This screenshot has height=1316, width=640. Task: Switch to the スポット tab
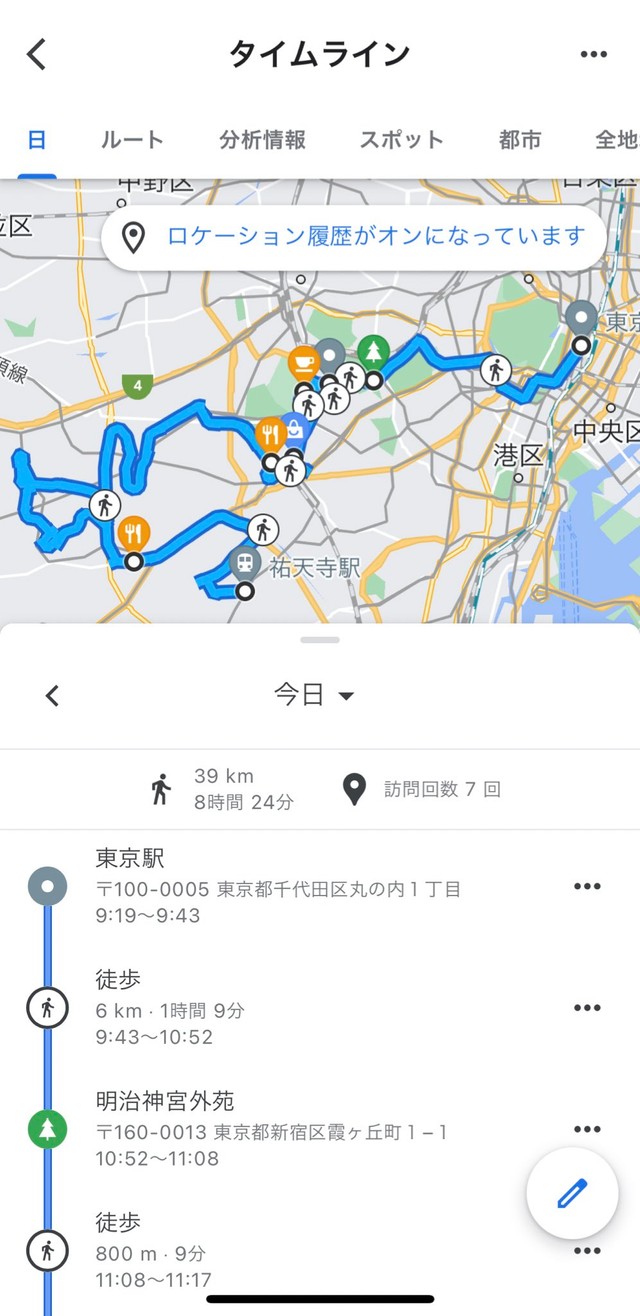401,140
